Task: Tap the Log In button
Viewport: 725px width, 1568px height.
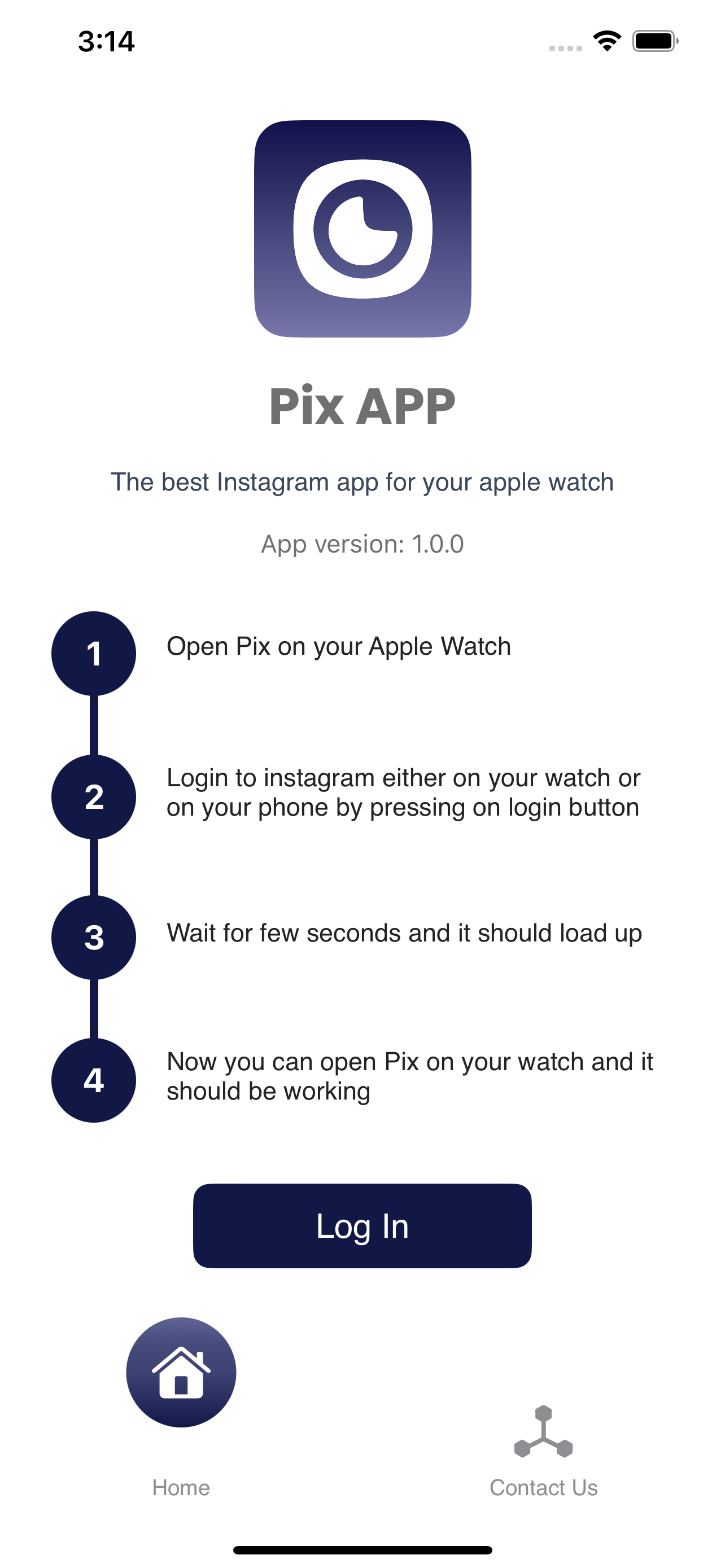Action: coord(362,1225)
